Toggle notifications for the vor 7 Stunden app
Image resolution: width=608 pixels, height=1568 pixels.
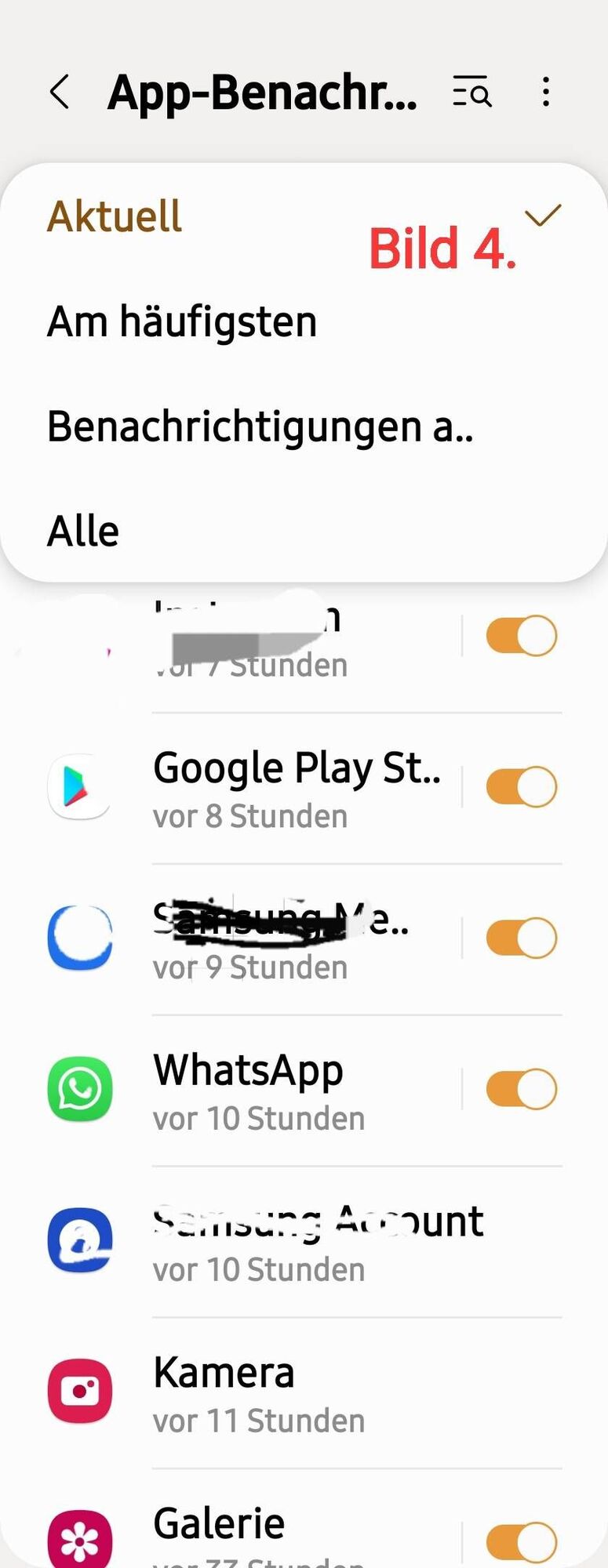pos(522,636)
